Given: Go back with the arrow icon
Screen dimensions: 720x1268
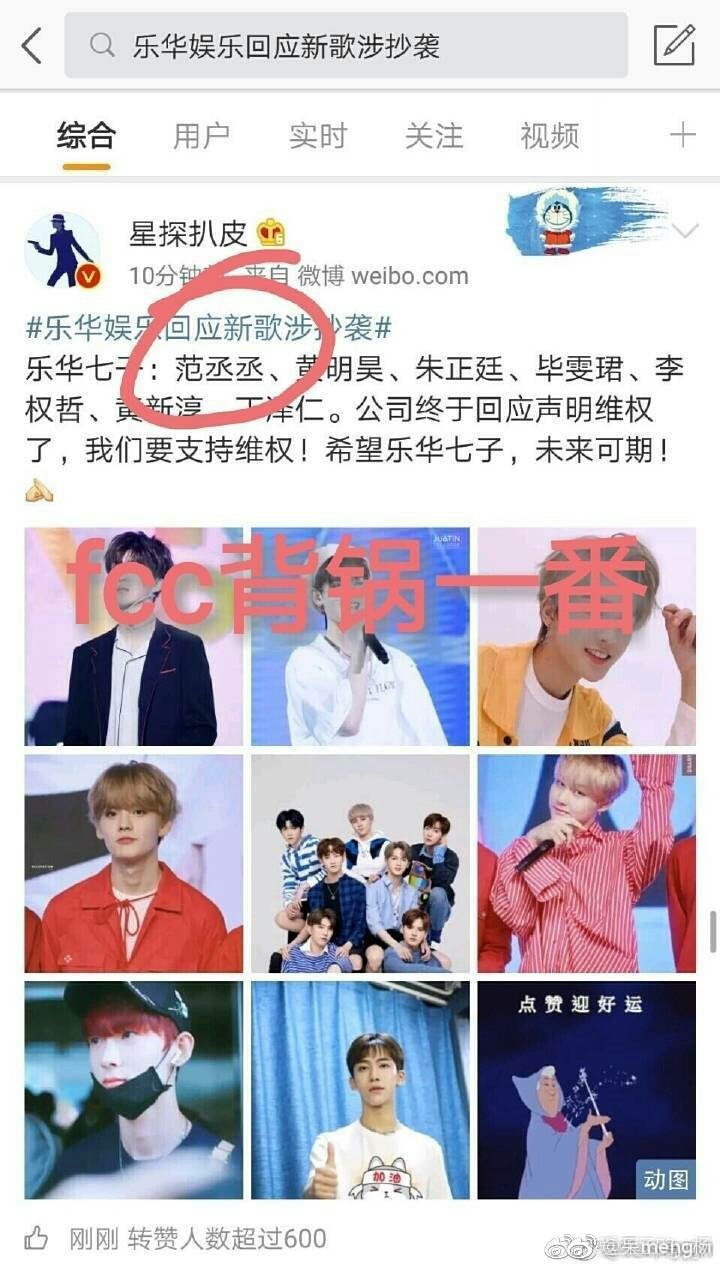Looking at the screenshot, I should (32, 45).
